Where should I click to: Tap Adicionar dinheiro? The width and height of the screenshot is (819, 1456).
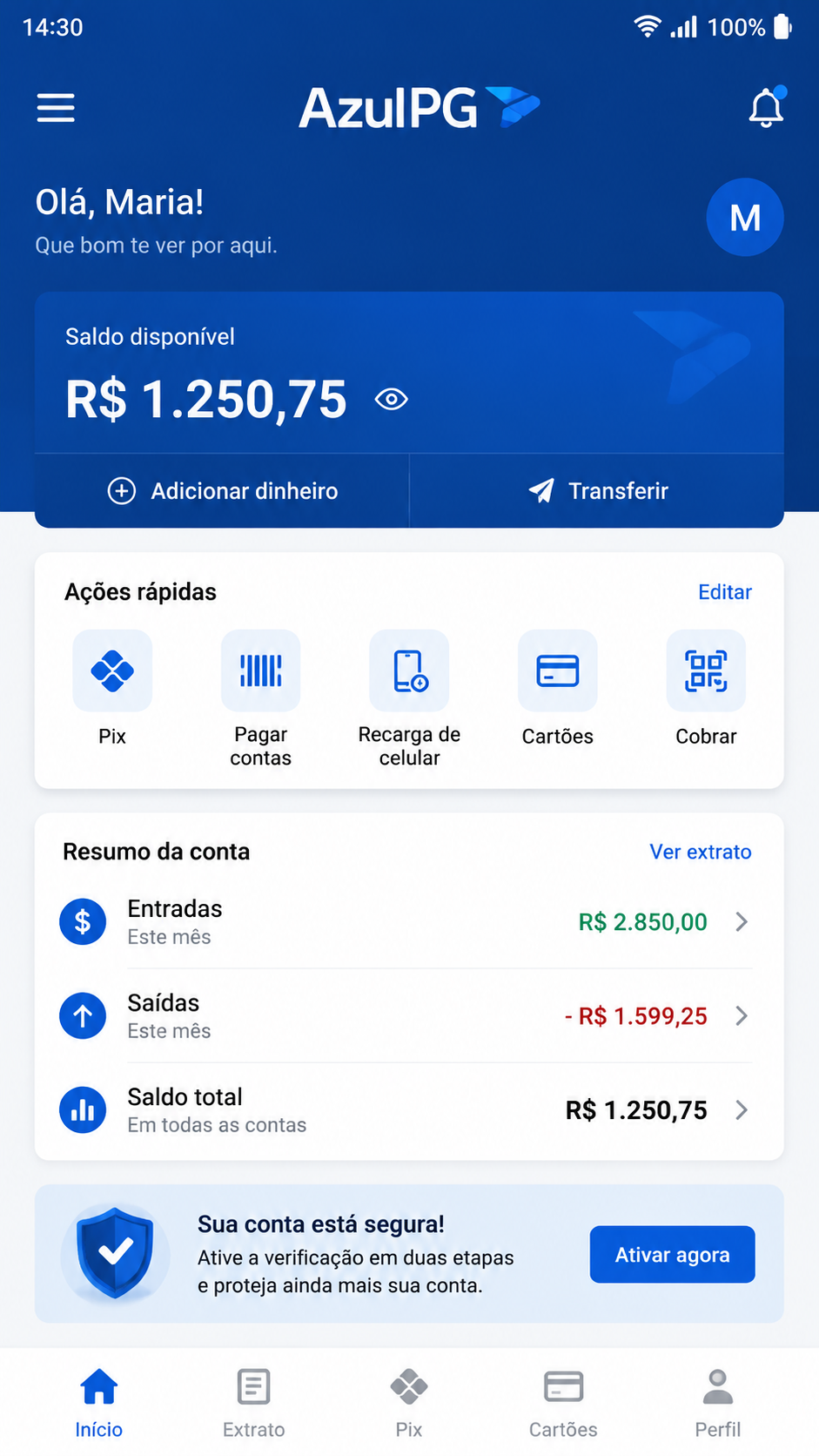222,491
